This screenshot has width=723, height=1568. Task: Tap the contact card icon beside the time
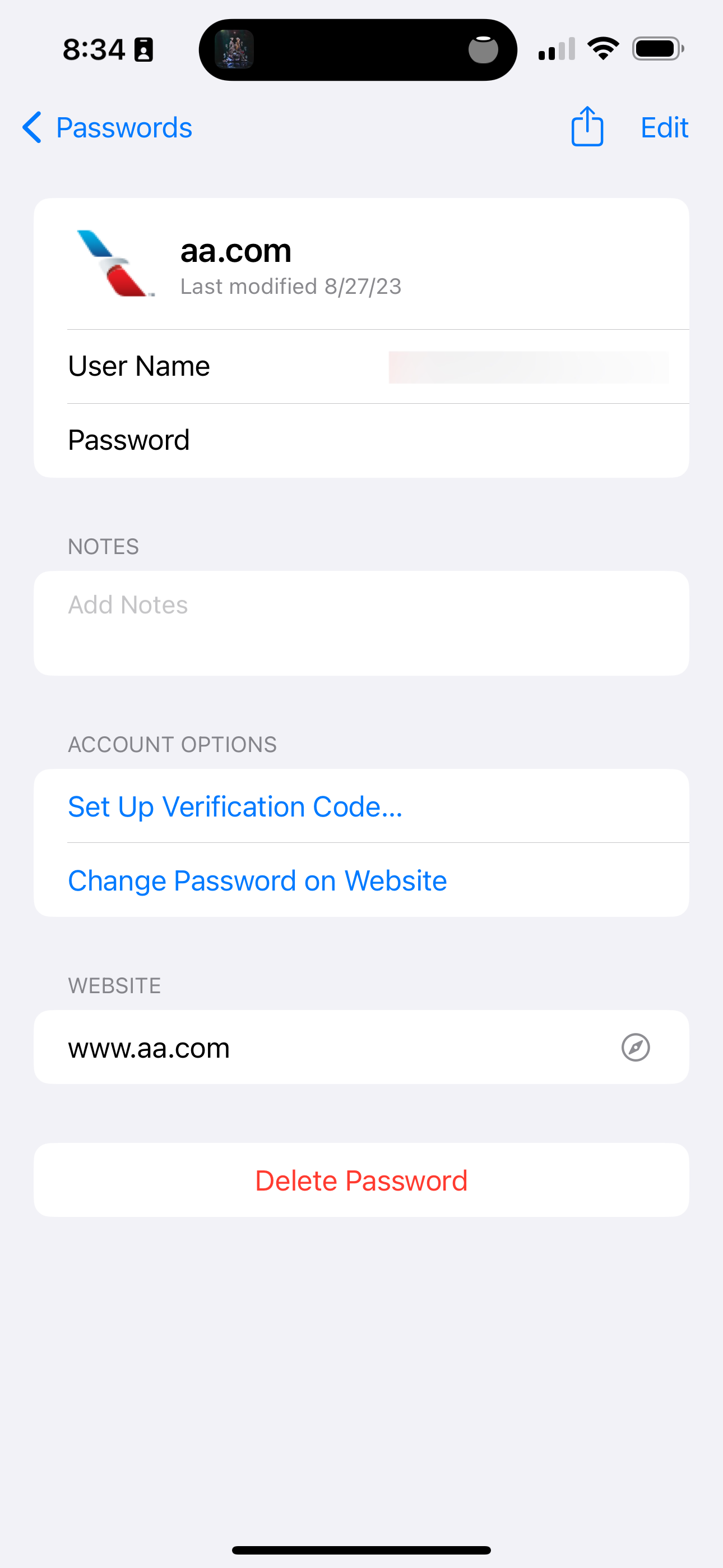(x=143, y=49)
